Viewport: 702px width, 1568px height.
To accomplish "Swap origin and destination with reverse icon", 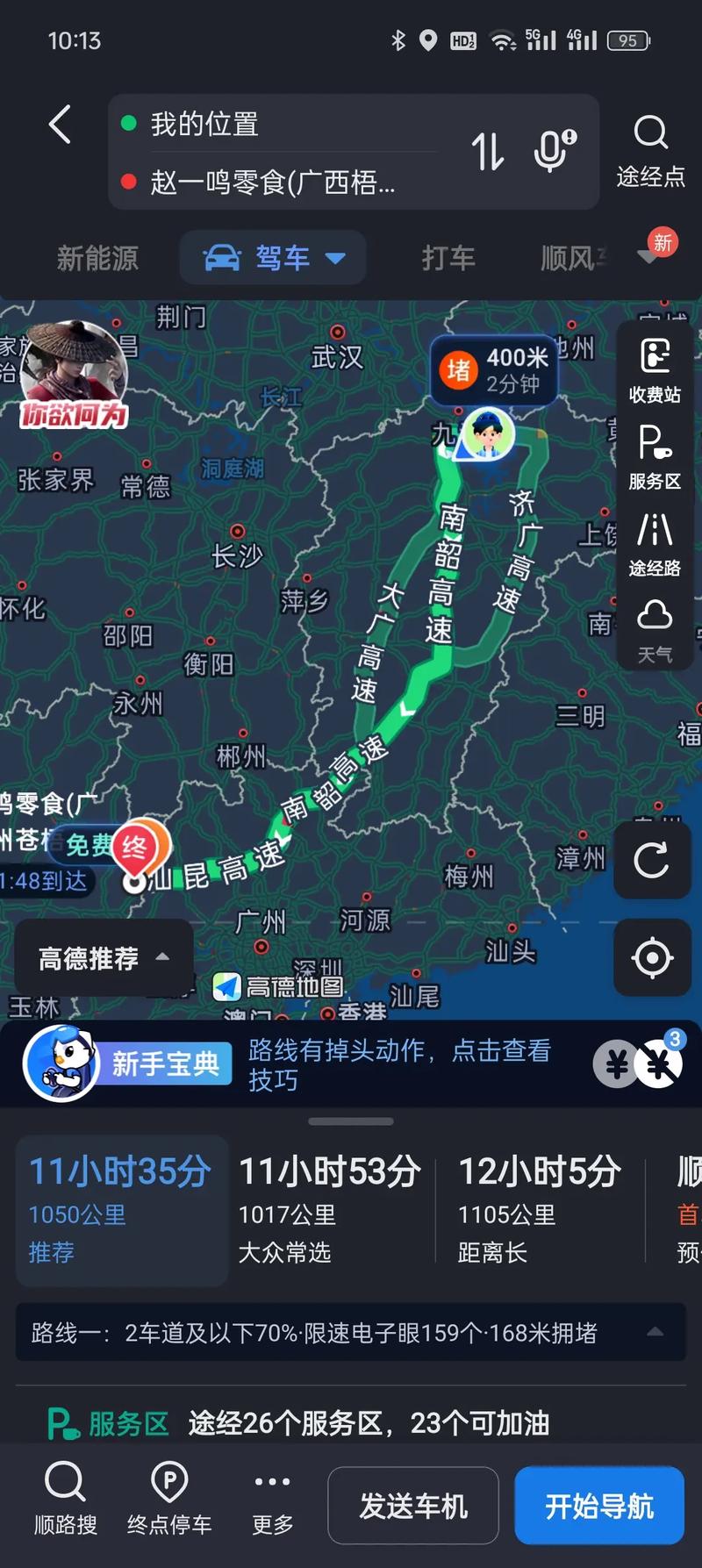I will (x=488, y=151).
